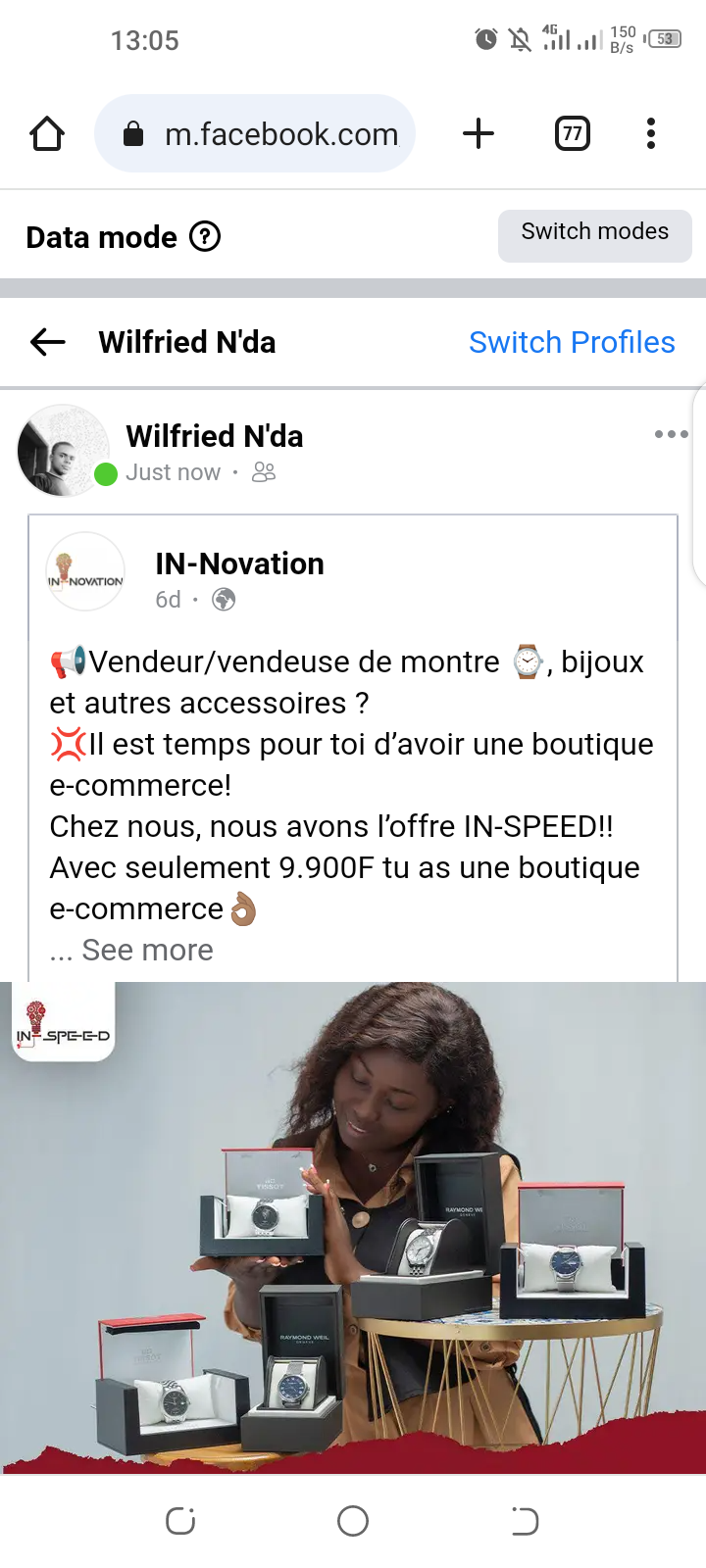
Task: Show the 77 open tabs
Action: (x=573, y=133)
